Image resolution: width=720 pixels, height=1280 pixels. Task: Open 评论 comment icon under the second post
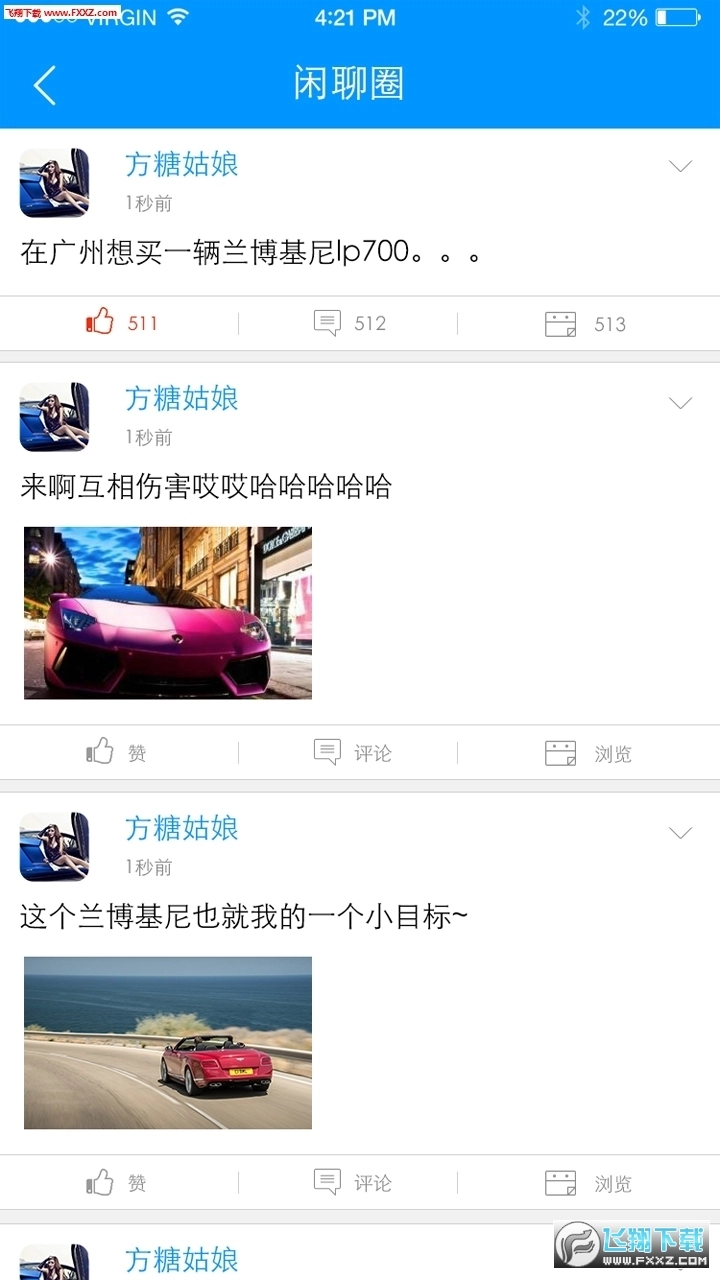pyautogui.click(x=327, y=752)
